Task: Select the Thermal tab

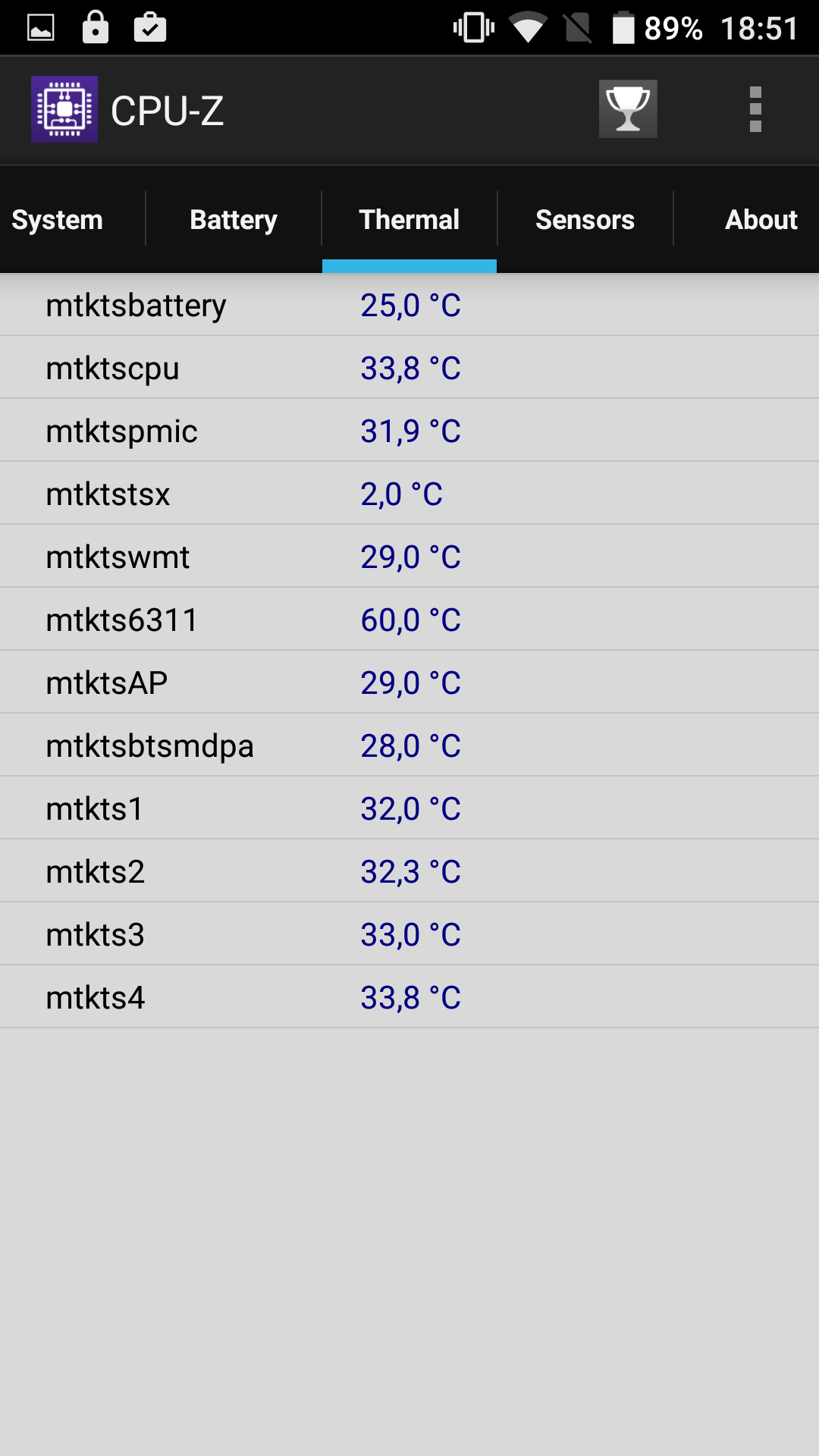Action: [409, 219]
